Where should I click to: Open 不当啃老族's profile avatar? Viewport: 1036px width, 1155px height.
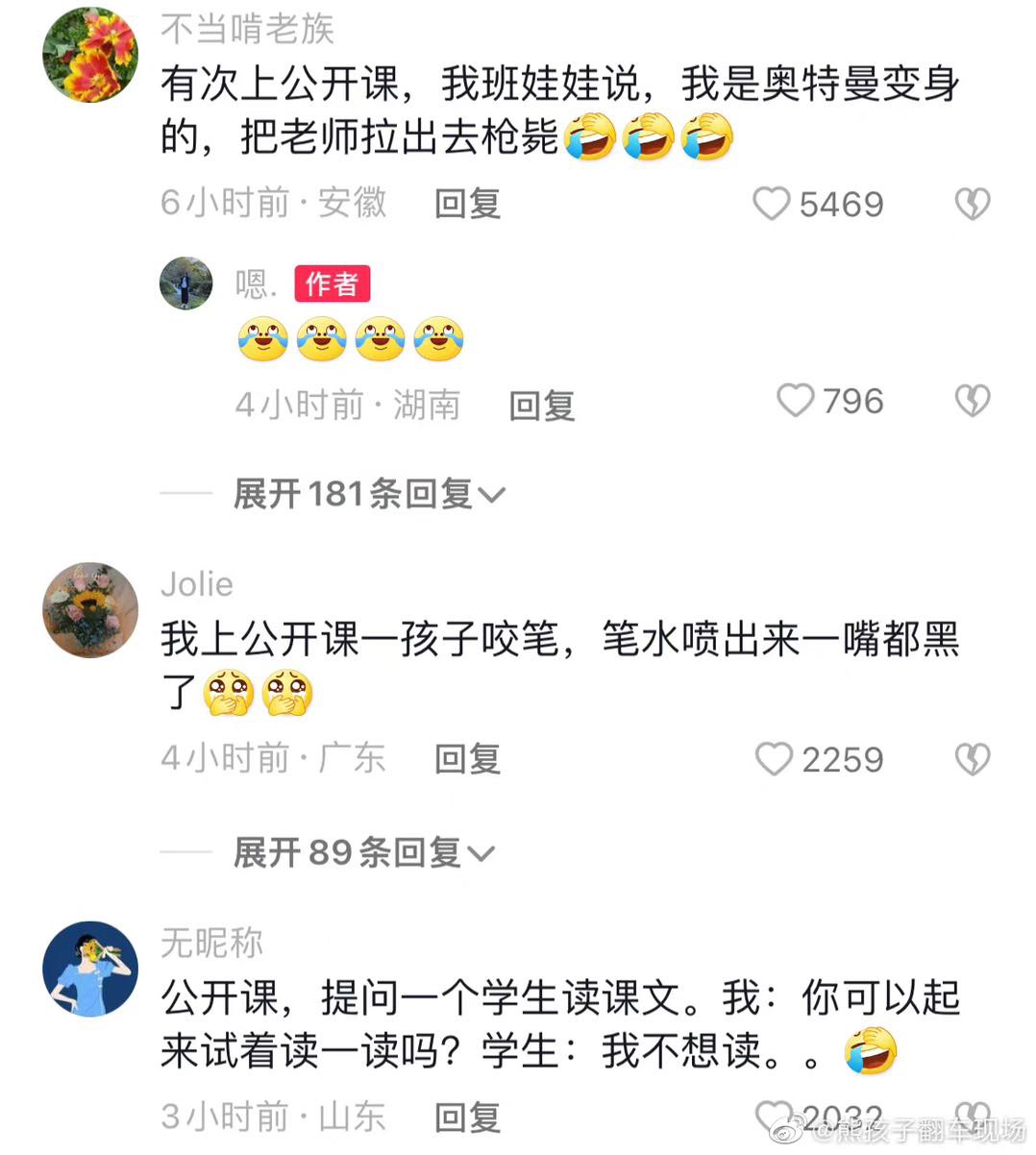pos(90,55)
